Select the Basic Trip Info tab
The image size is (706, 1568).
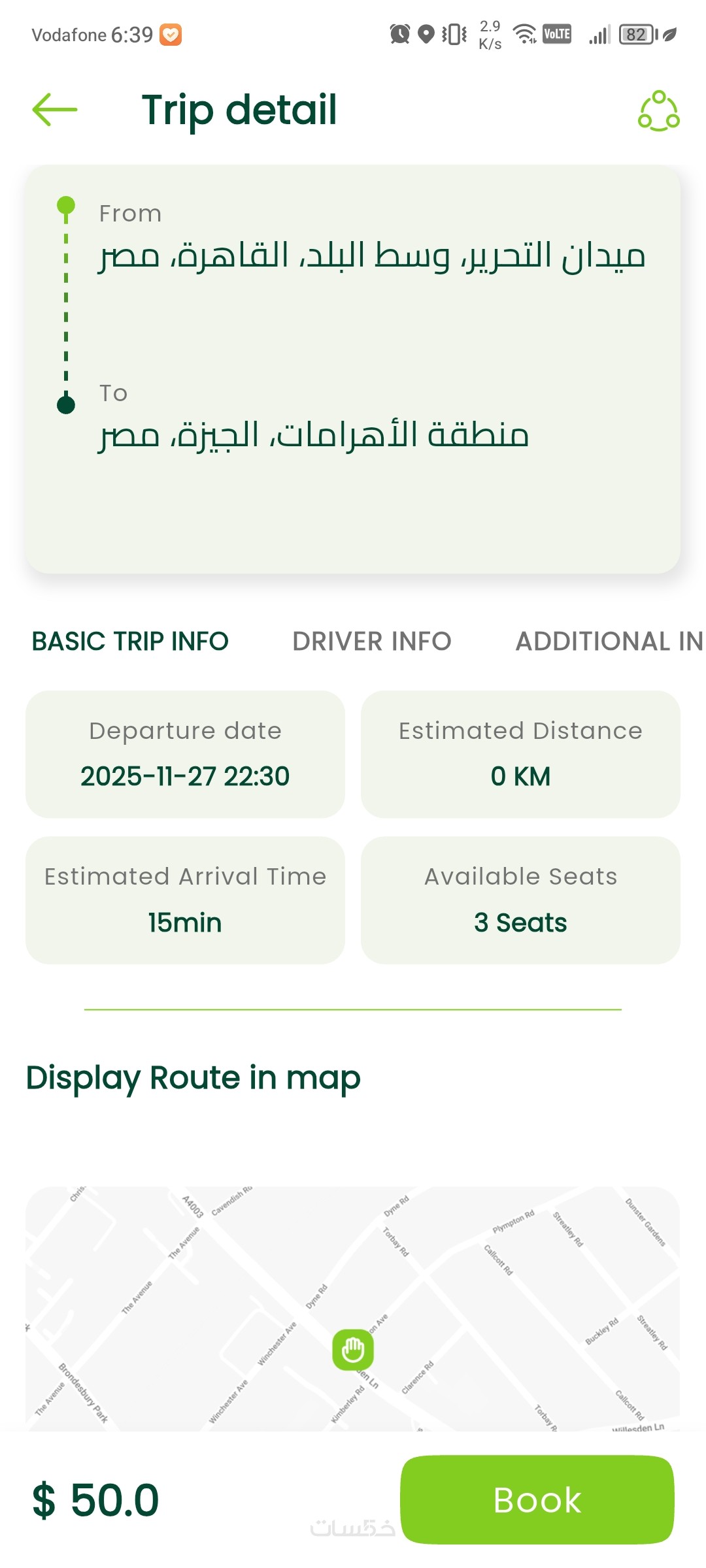pos(130,642)
